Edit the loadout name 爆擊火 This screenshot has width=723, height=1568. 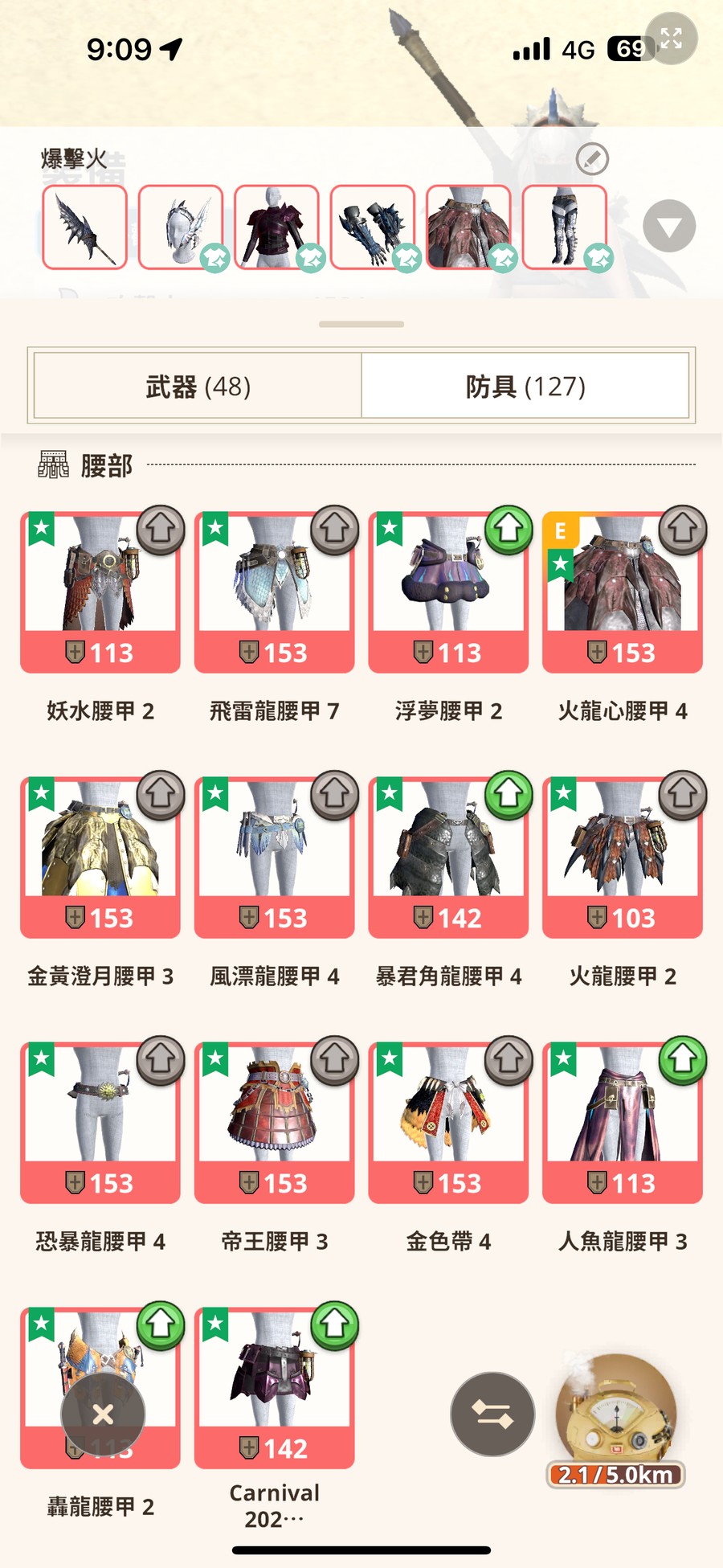(592, 159)
